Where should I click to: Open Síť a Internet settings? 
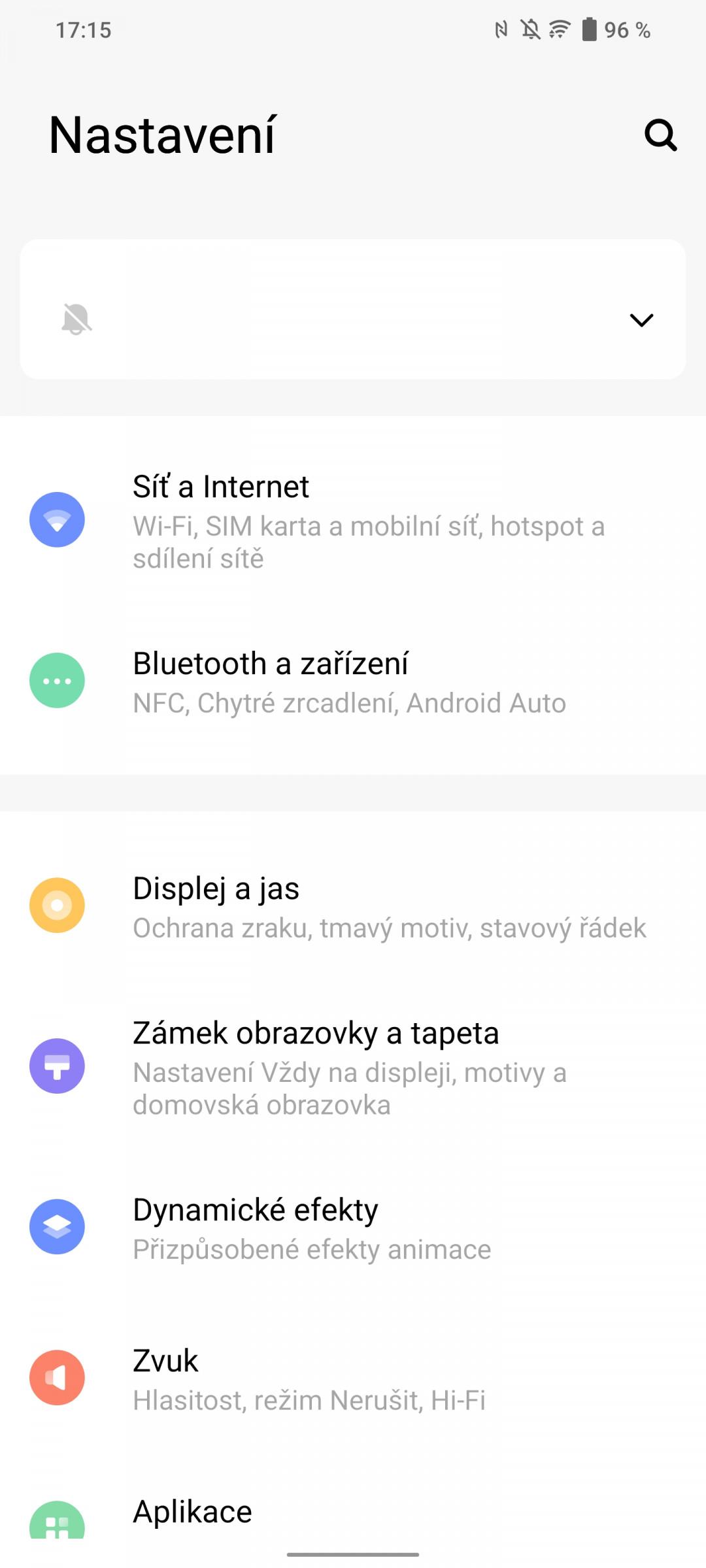coord(353,521)
